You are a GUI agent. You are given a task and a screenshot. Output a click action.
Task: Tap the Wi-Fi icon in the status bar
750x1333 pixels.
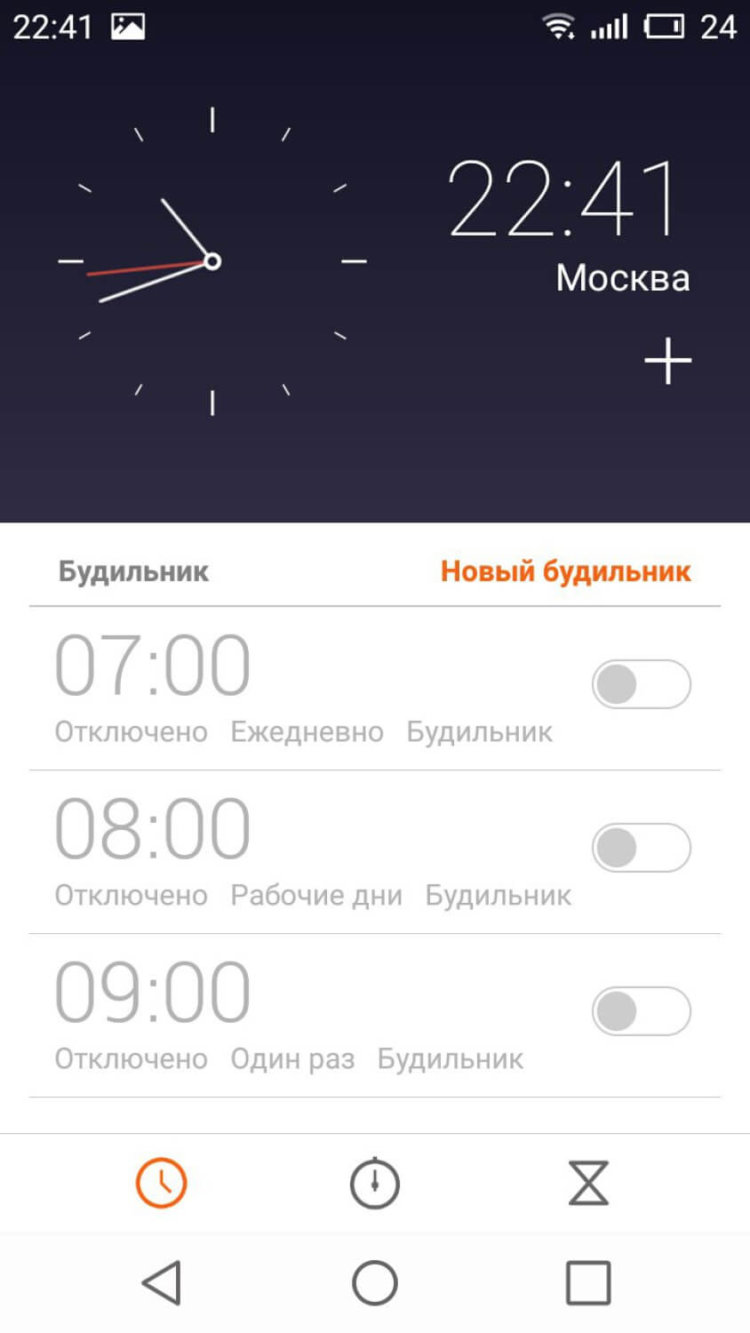click(559, 25)
